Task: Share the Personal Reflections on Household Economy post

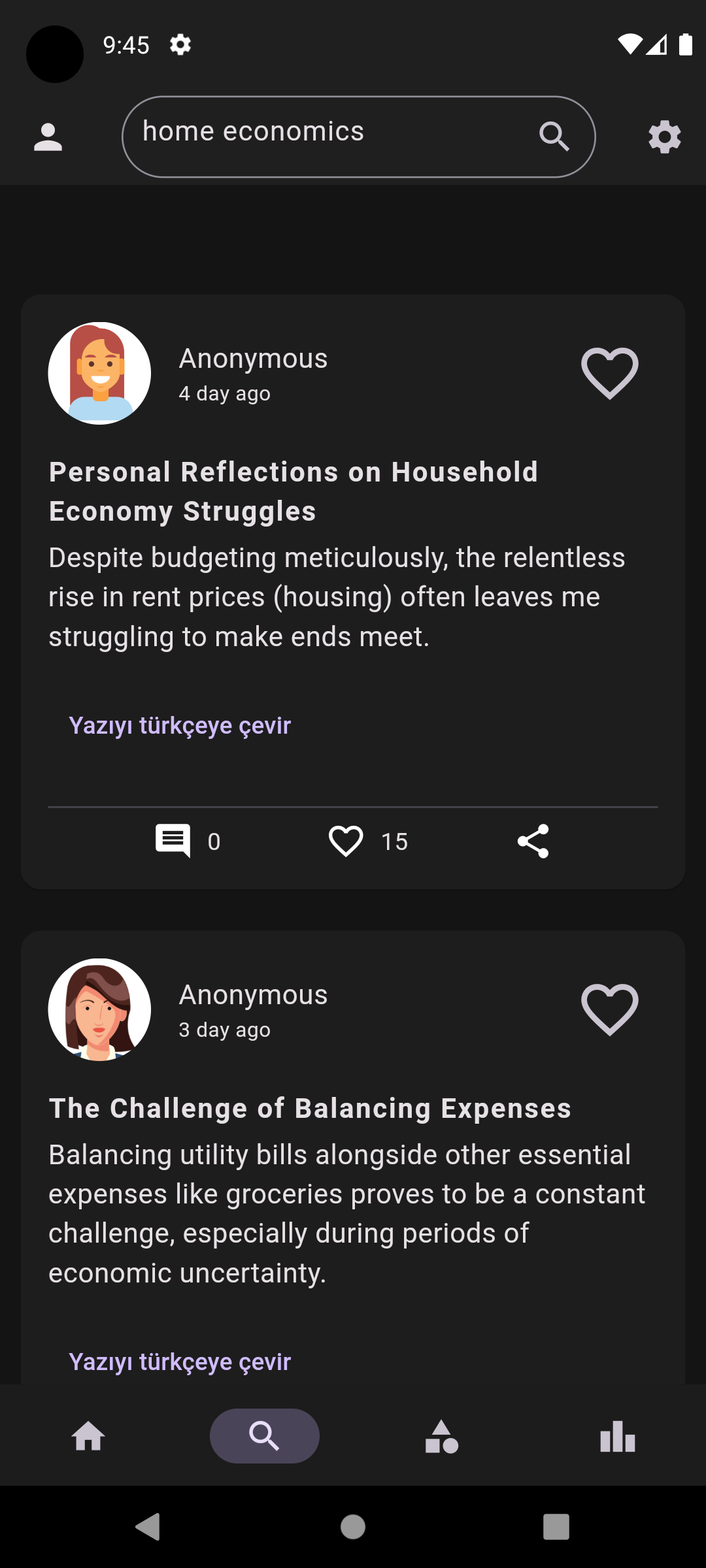Action: pyautogui.click(x=533, y=841)
